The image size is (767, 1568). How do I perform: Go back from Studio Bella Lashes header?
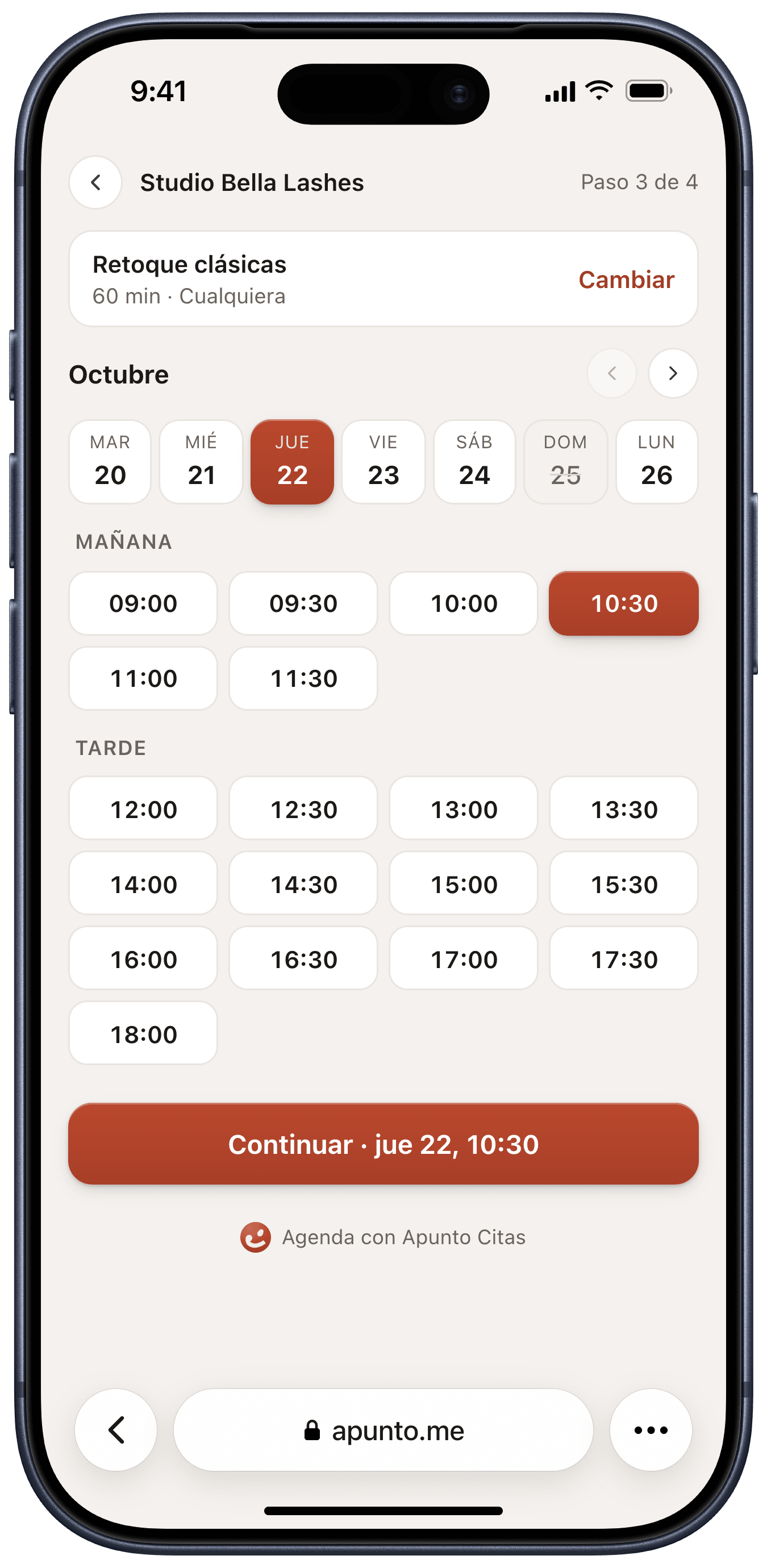coord(95,182)
